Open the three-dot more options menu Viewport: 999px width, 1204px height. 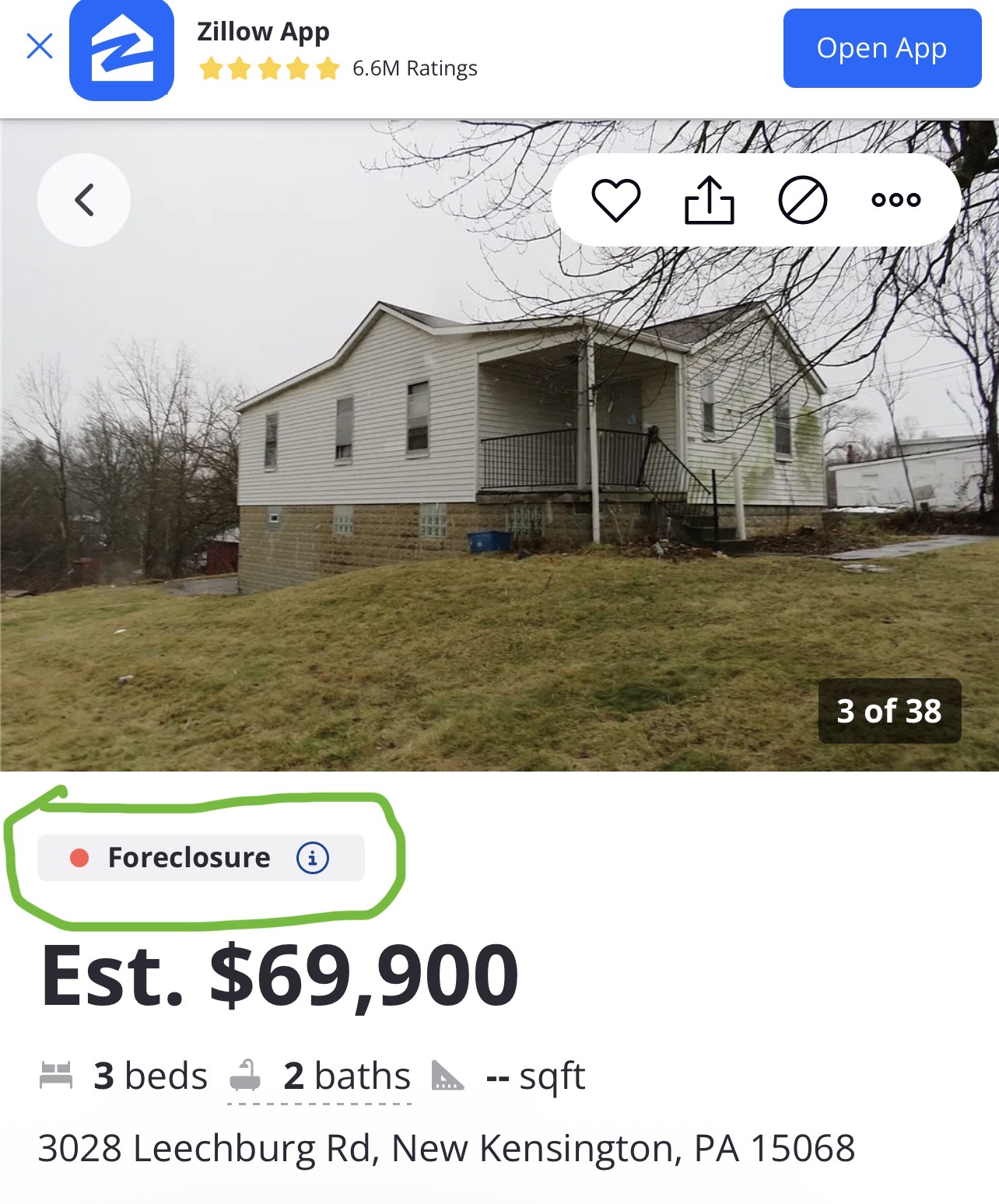(x=896, y=200)
